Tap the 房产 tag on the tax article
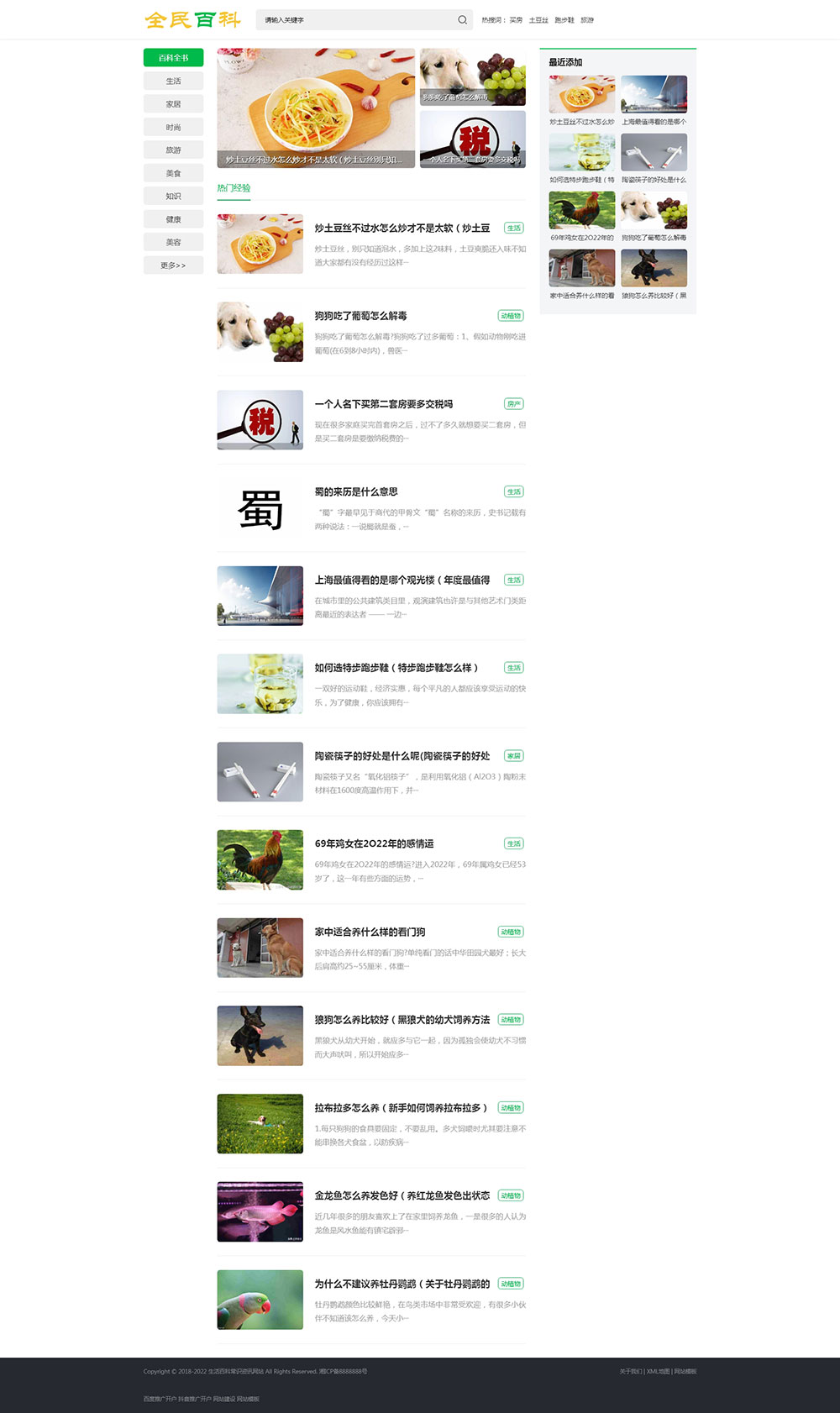This screenshot has width=840, height=1413. (x=513, y=404)
